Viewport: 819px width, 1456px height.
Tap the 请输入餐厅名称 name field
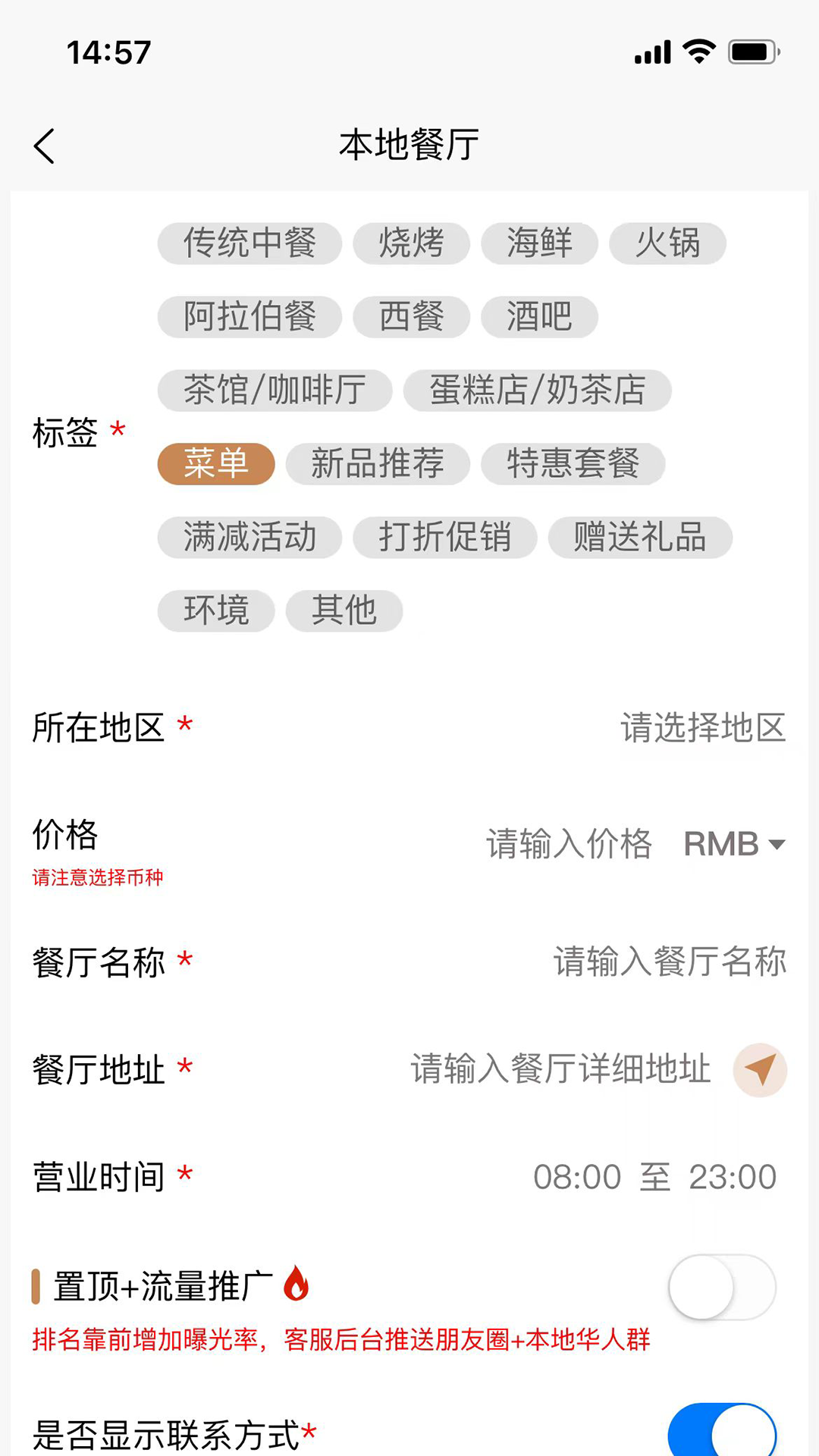(x=669, y=962)
